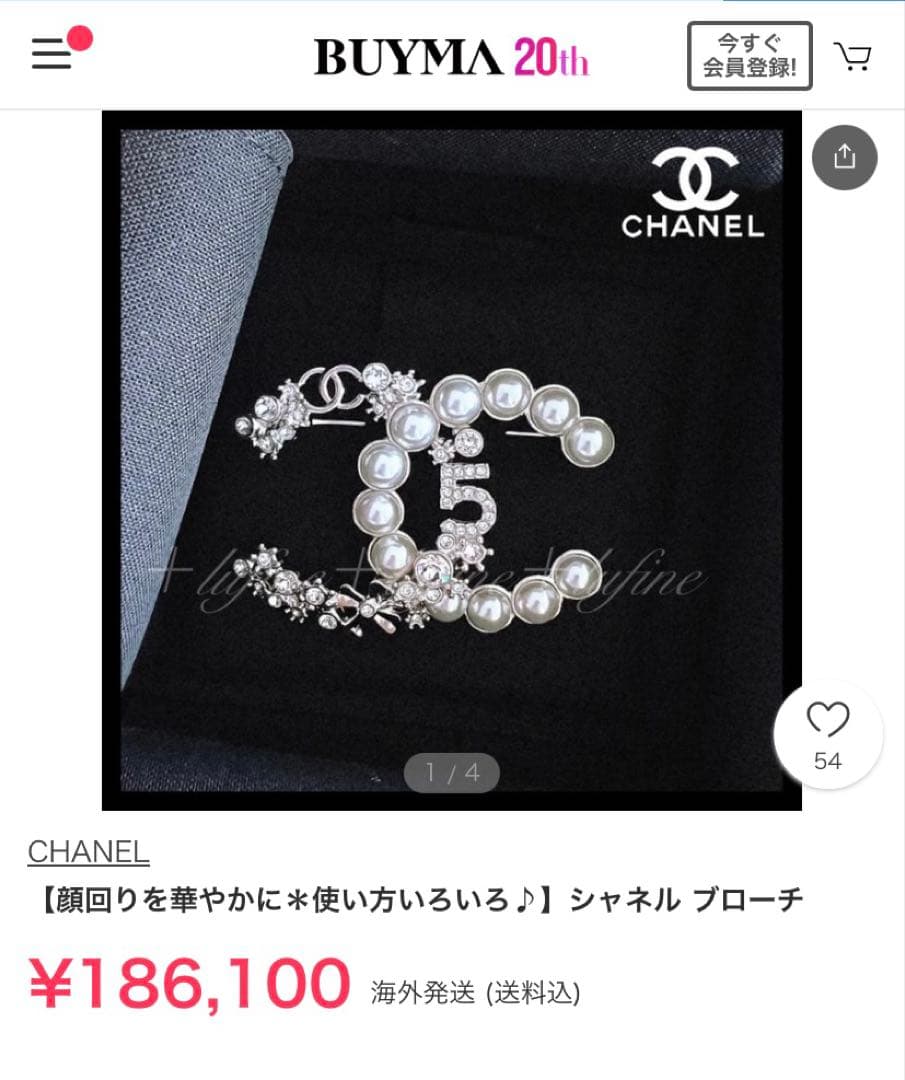905x1080 pixels.
Task: View the brooch product image
Action: (x=451, y=460)
